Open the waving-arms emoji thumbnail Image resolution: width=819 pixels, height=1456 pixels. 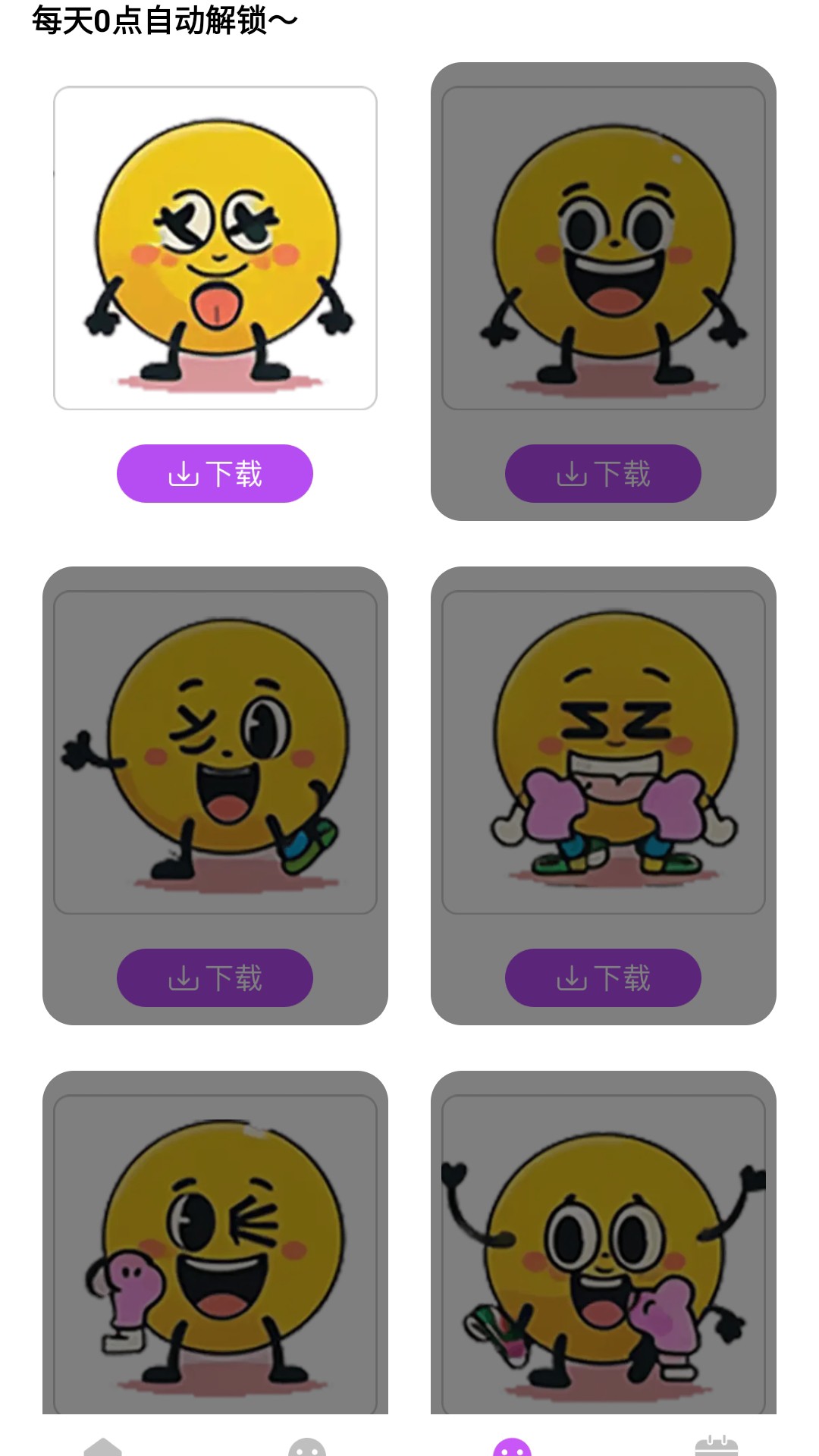point(603,1251)
